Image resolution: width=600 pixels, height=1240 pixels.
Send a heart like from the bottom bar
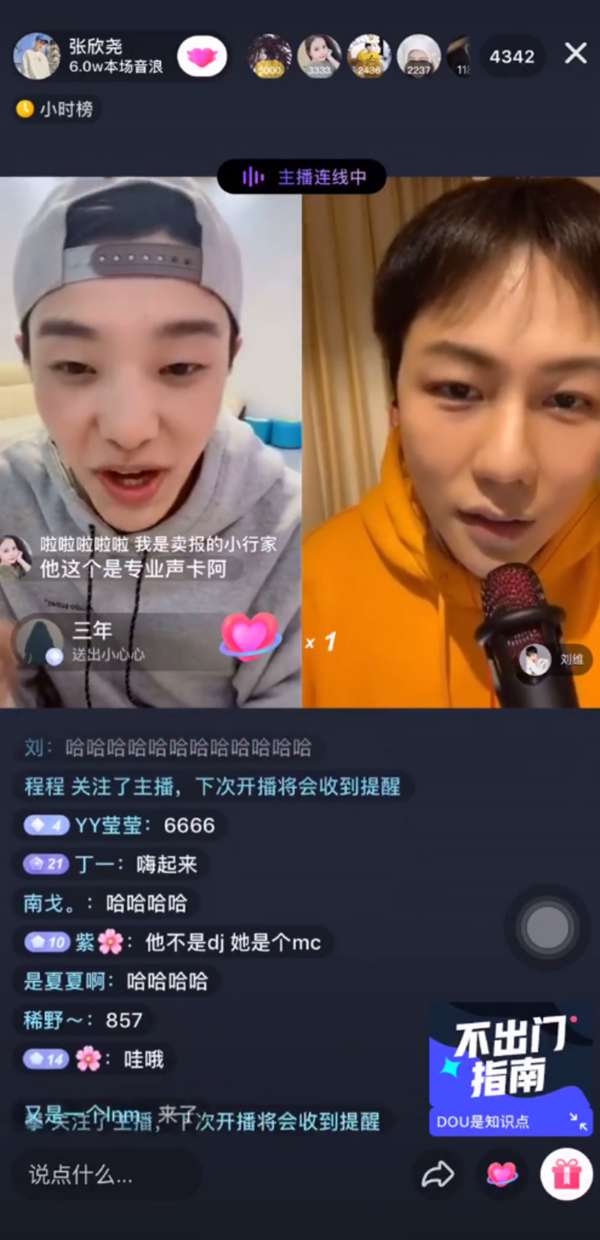502,1175
